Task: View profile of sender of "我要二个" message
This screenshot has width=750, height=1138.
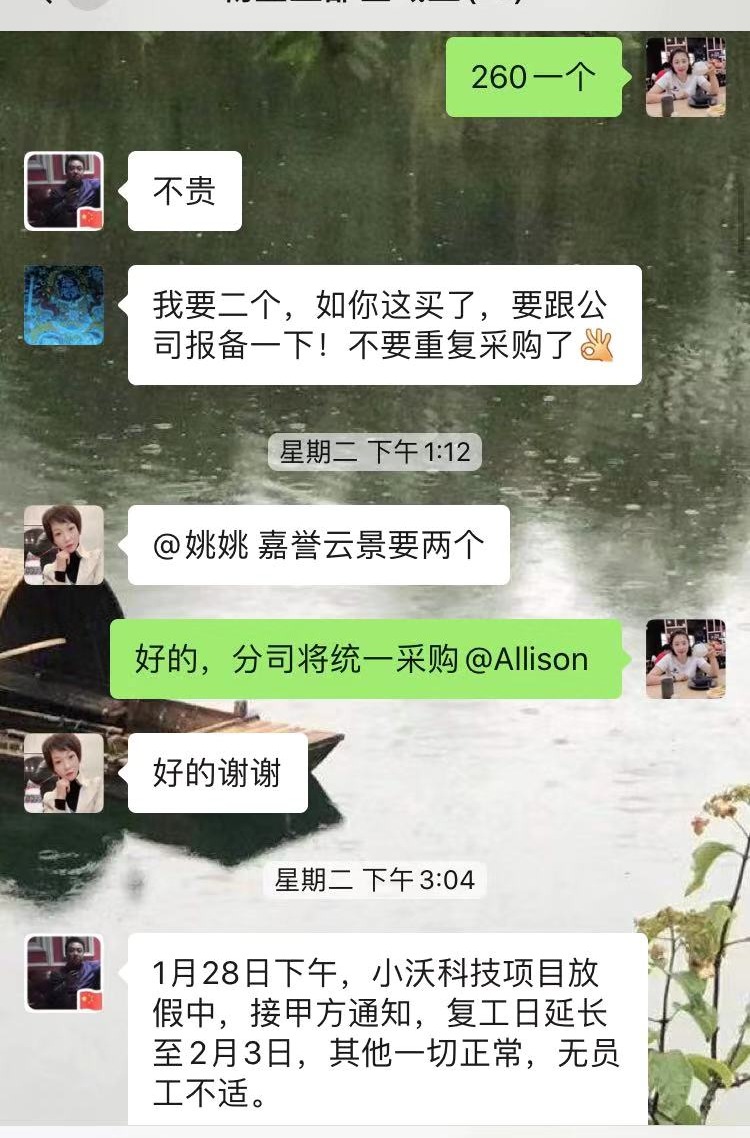Action: click(64, 305)
